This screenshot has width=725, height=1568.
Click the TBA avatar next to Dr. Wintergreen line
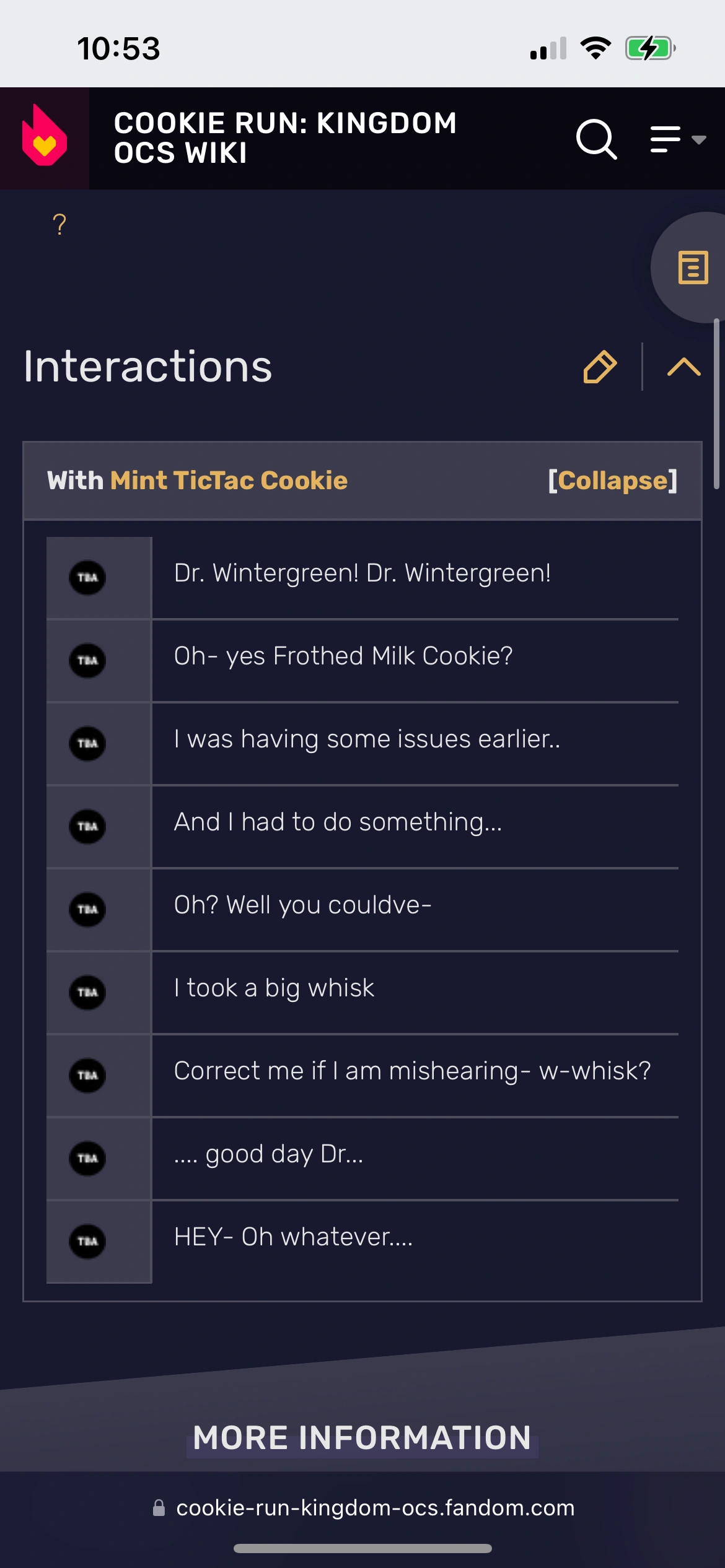tap(88, 577)
